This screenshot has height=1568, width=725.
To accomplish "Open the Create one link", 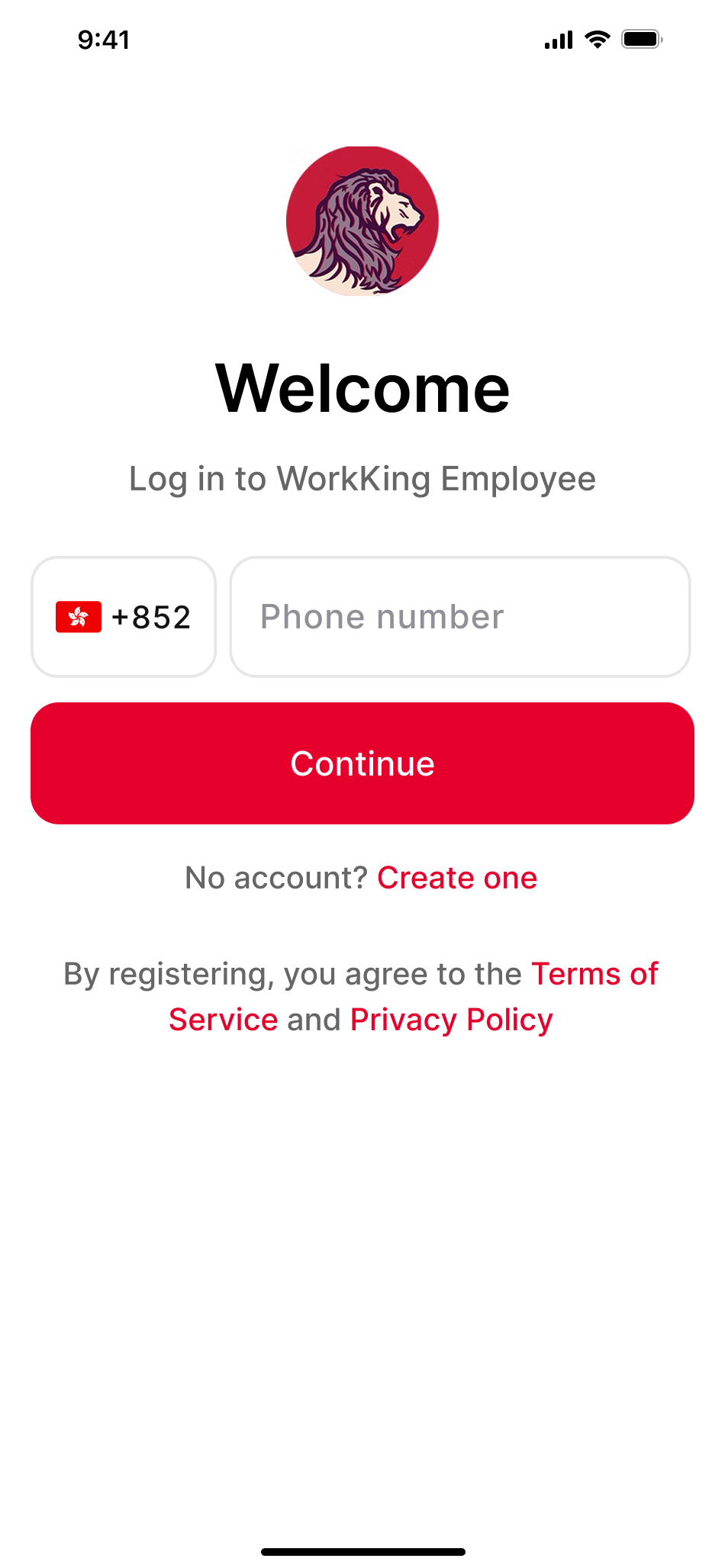I will tap(457, 878).
